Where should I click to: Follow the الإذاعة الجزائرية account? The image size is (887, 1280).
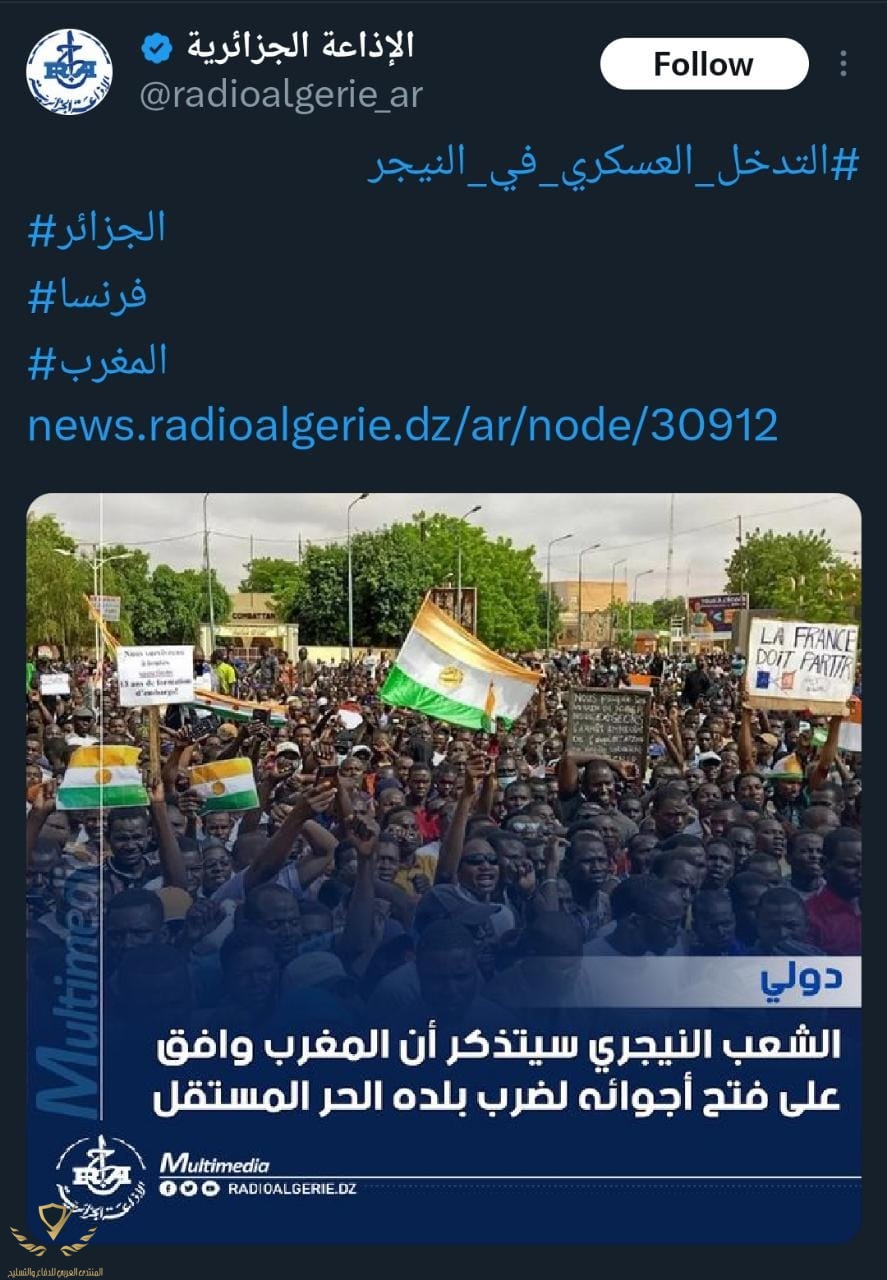[703, 64]
